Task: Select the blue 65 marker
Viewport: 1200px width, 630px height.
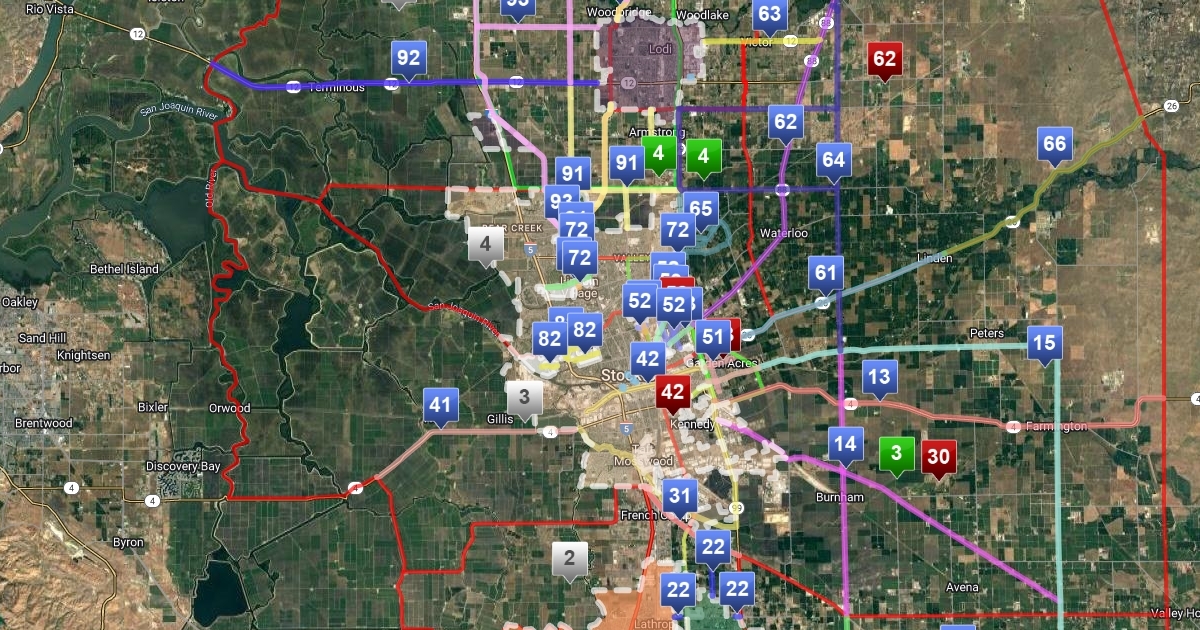Action: [701, 209]
